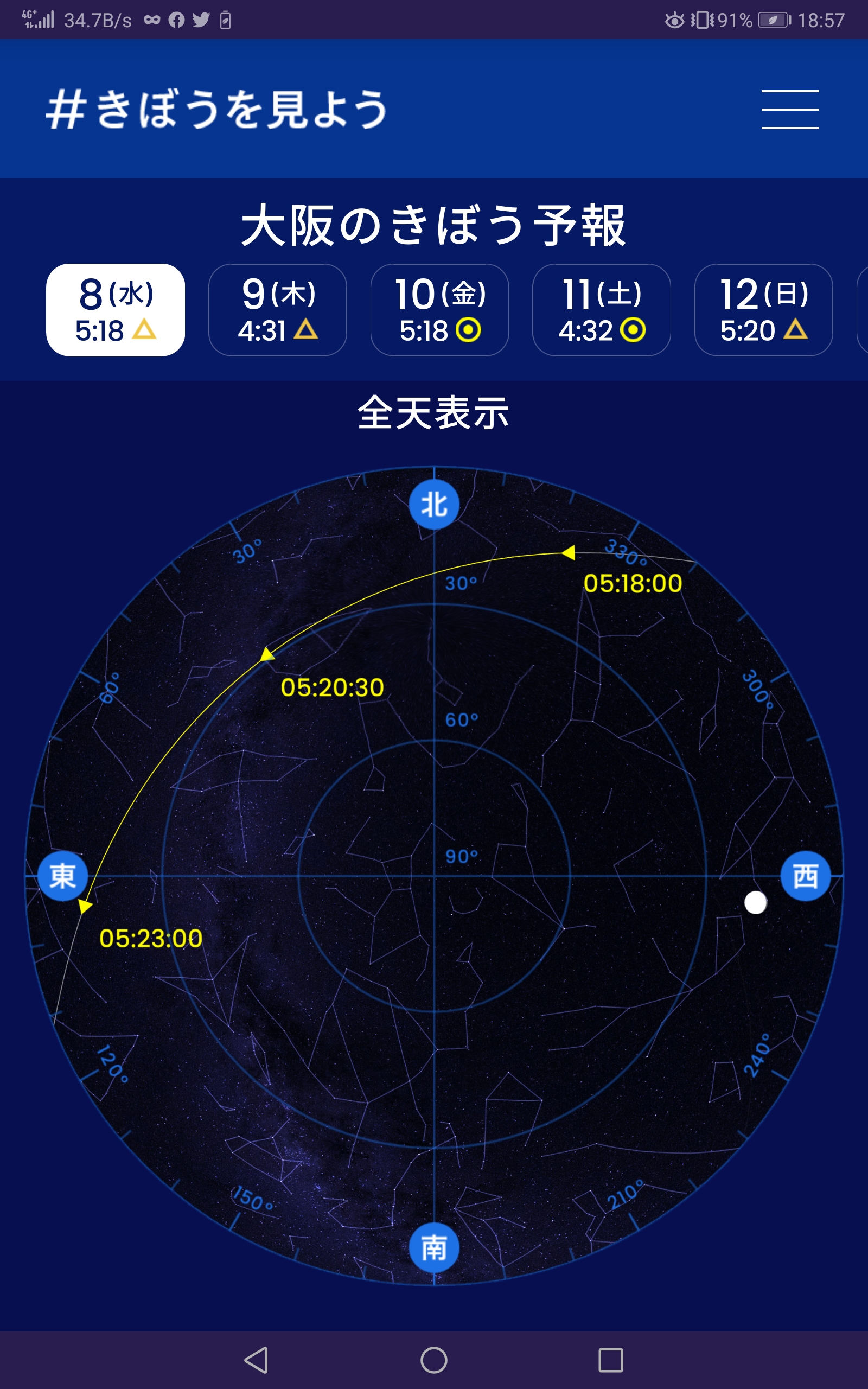View the 11 (土) 4:32 forecast
Screen dimensions: 868x1389
pos(602,310)
